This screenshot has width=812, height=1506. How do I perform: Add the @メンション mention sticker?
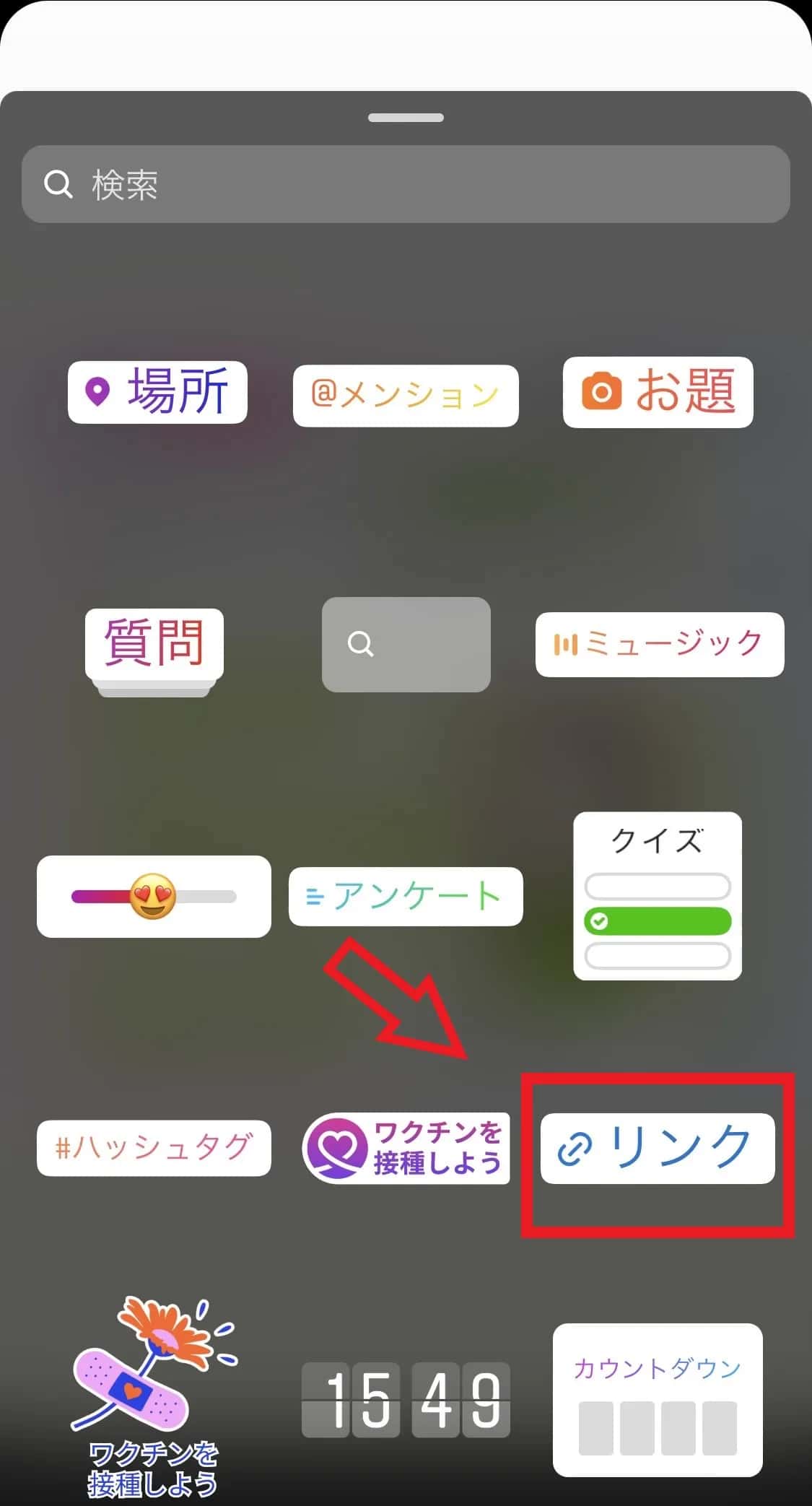pyautogui.click(x=406, y=395)
